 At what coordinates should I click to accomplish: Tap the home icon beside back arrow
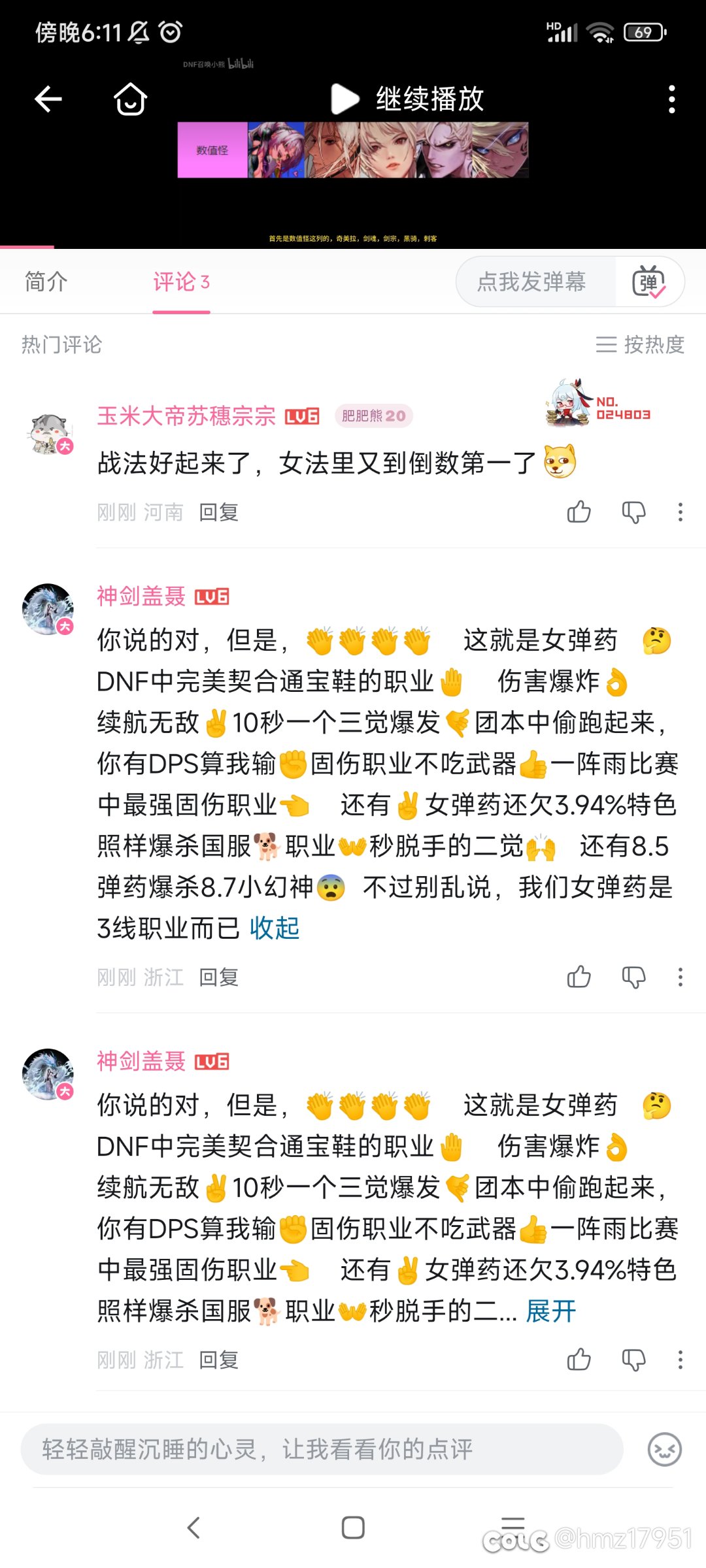coord(130,98)
